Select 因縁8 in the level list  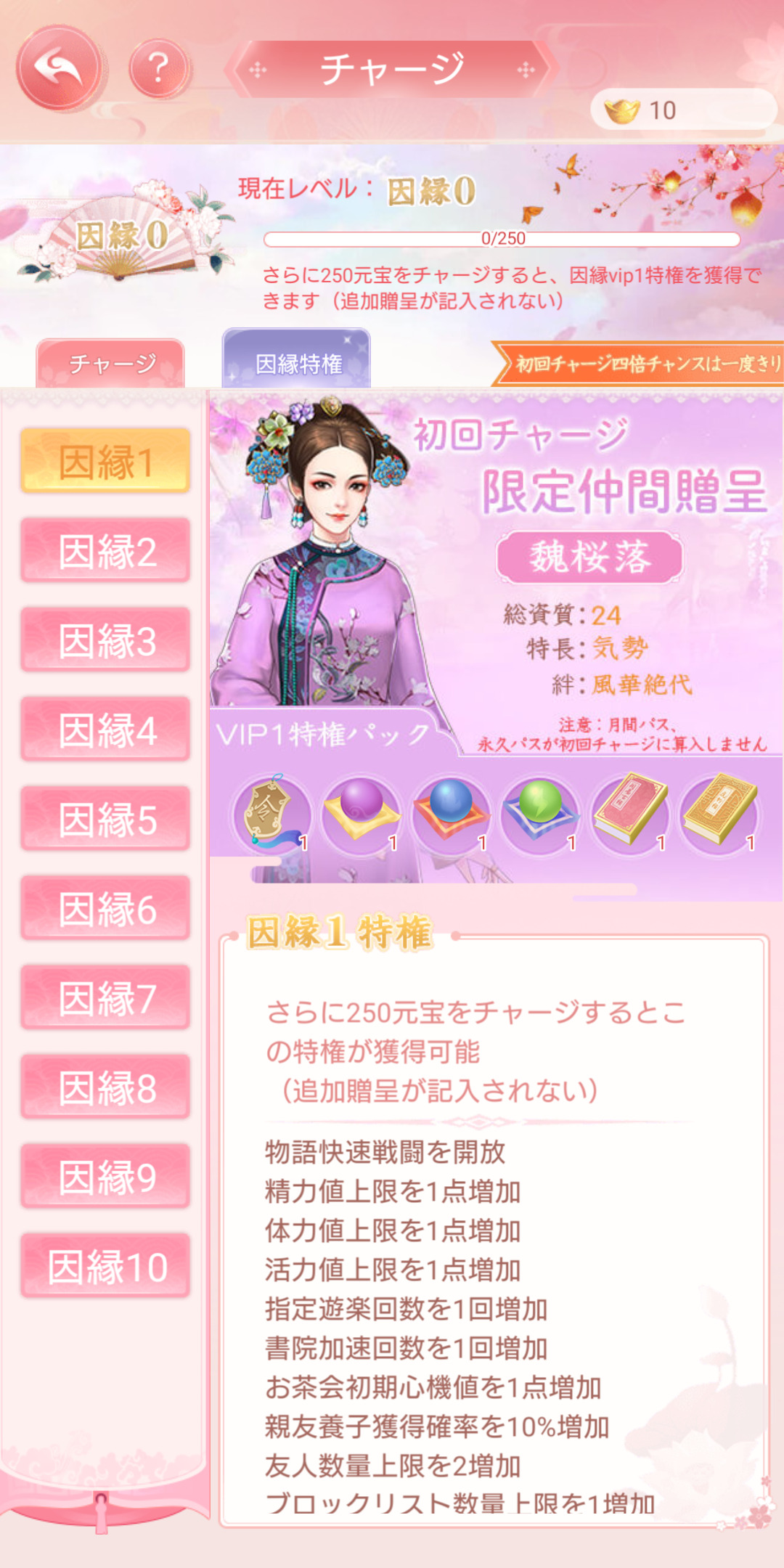[106, 1087]
